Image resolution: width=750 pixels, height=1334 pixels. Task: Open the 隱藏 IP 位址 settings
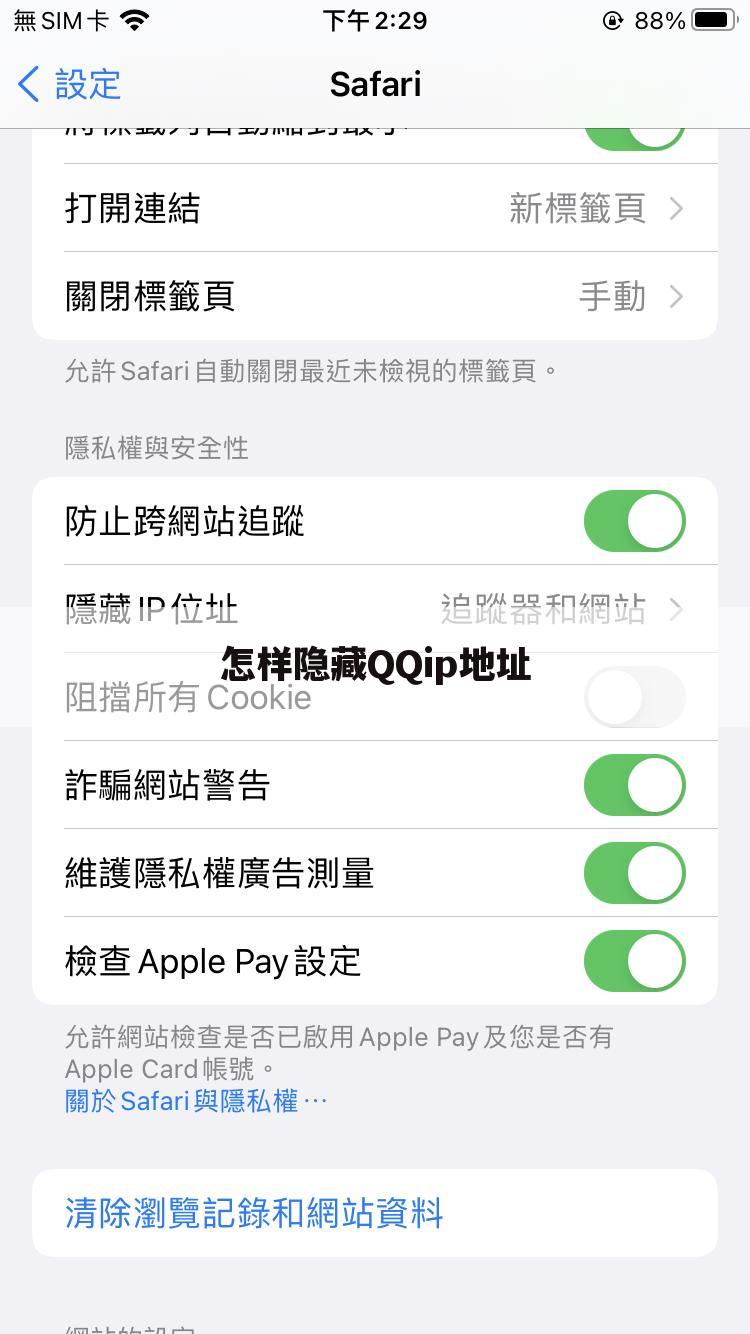(375, 609)
